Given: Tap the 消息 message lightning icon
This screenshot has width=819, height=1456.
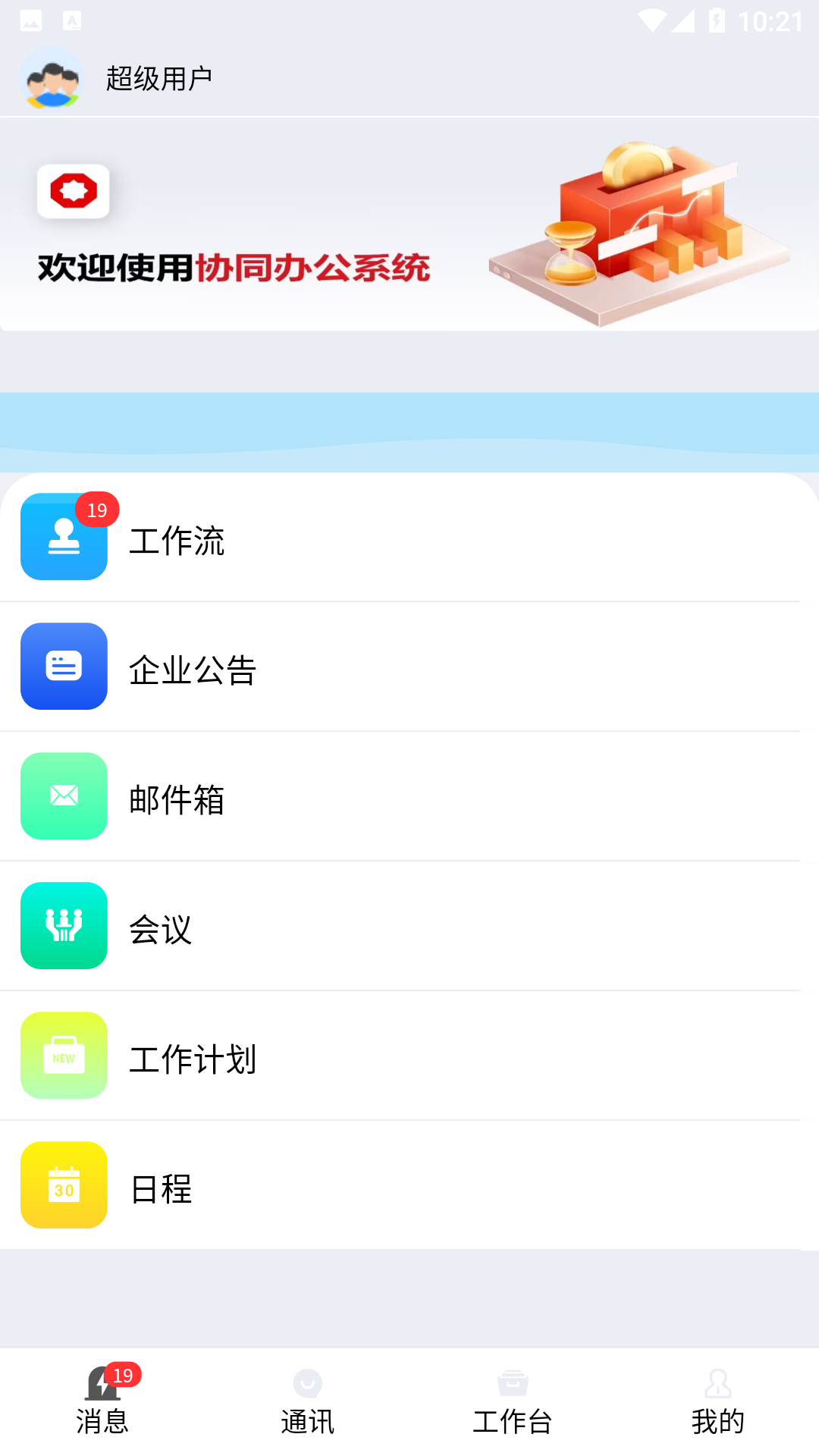Looking at the screenshot, I should 102,1382.
